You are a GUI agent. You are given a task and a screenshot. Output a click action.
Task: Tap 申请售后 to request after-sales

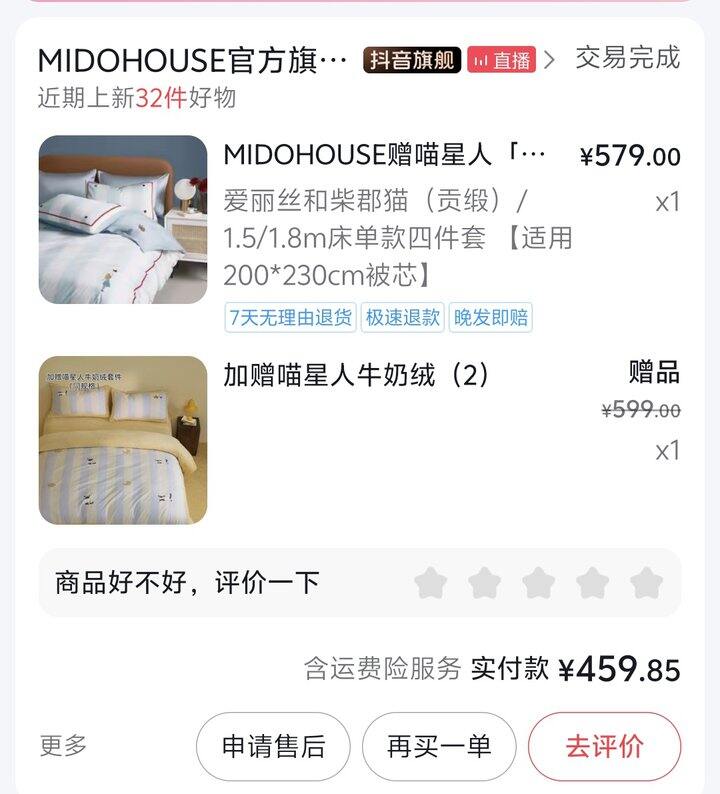click(273, 746)
